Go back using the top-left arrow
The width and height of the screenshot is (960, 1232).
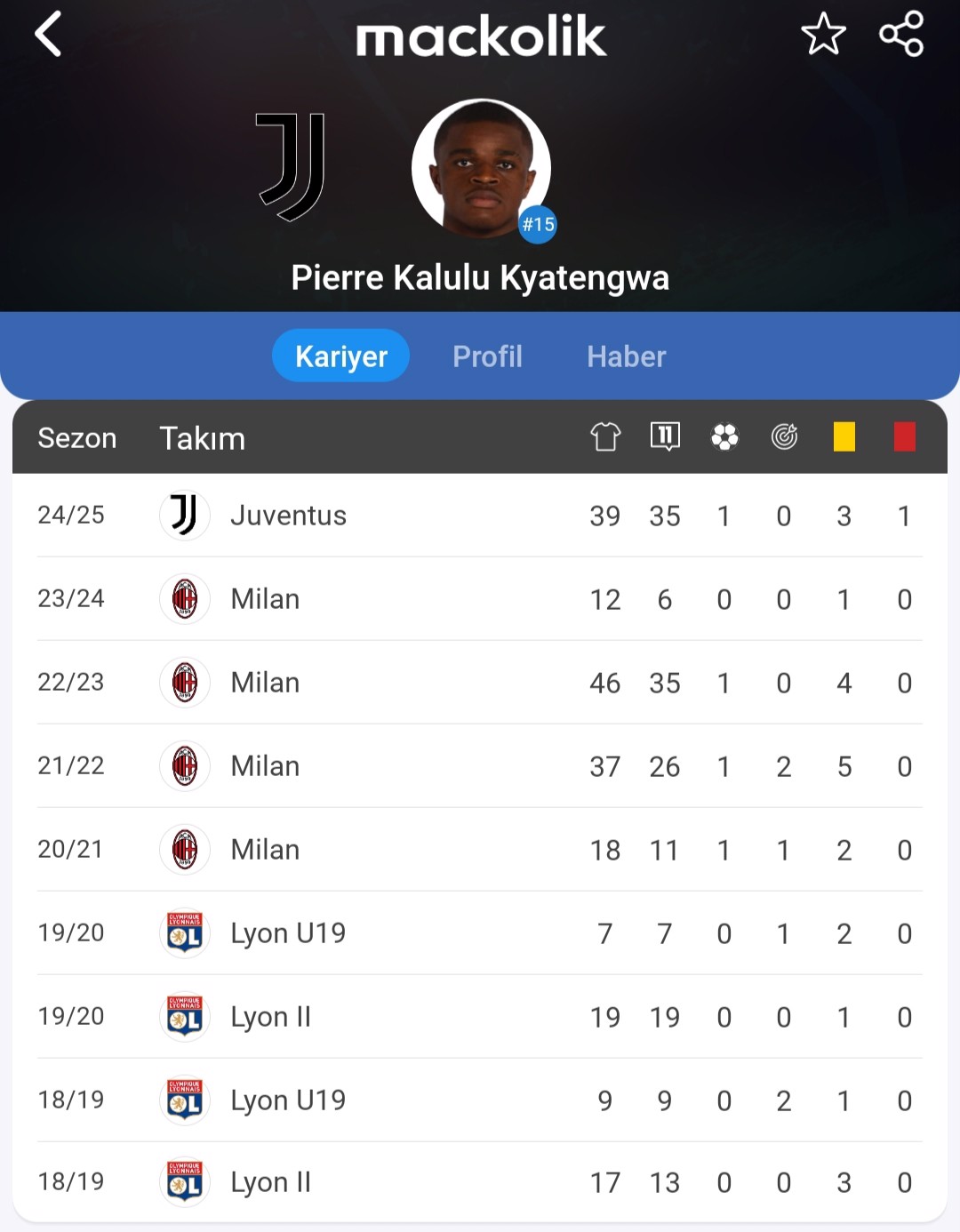48,35
